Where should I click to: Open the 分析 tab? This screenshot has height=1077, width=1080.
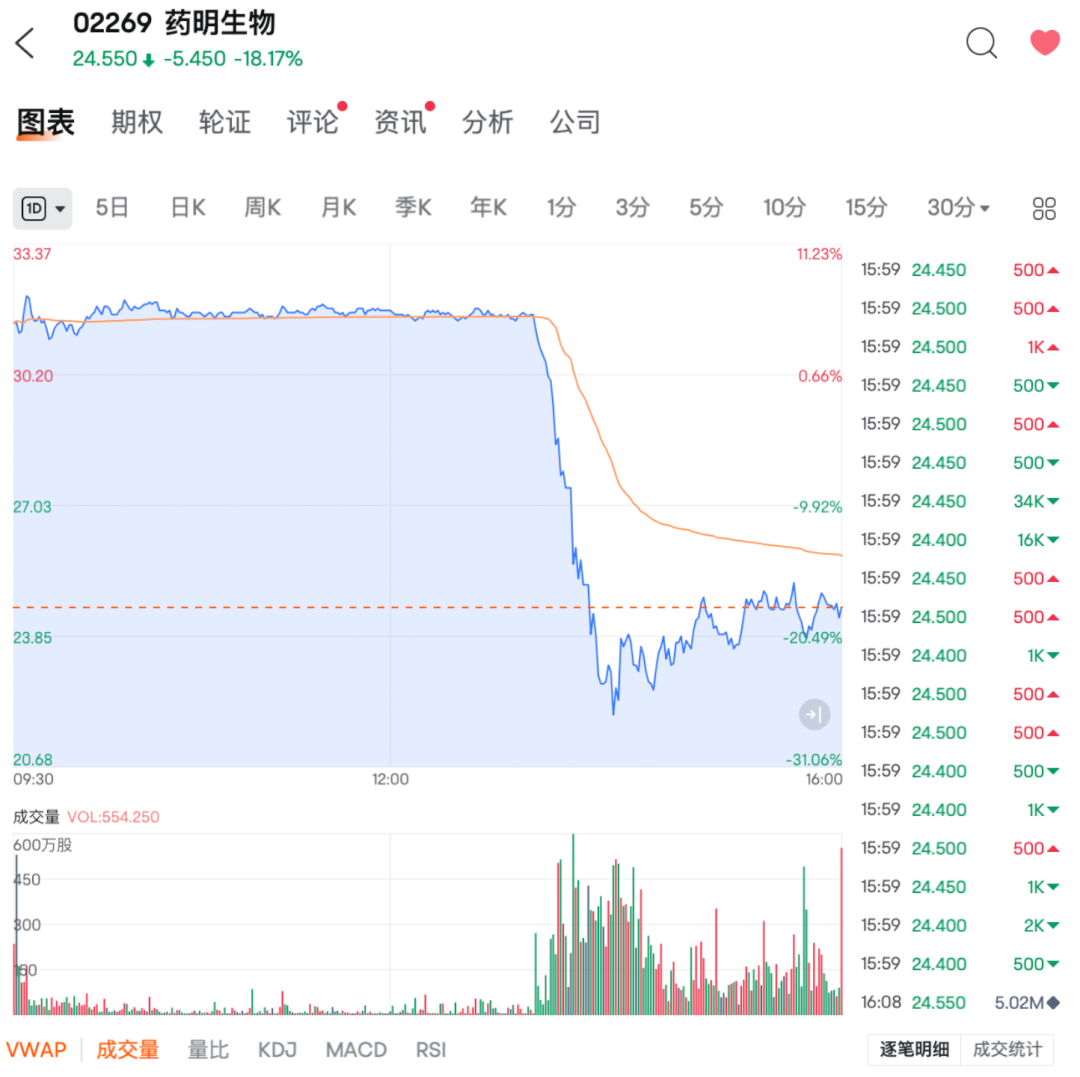(487, 122)
